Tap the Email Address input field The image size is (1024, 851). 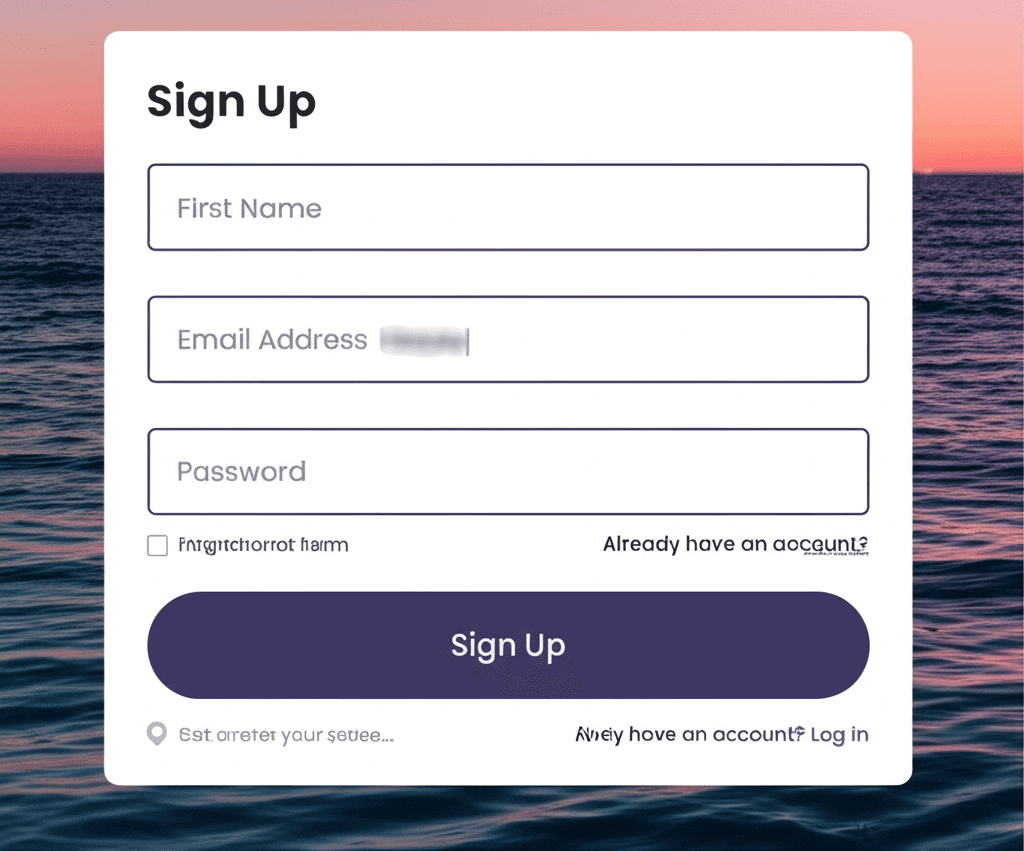click(508, 340)
